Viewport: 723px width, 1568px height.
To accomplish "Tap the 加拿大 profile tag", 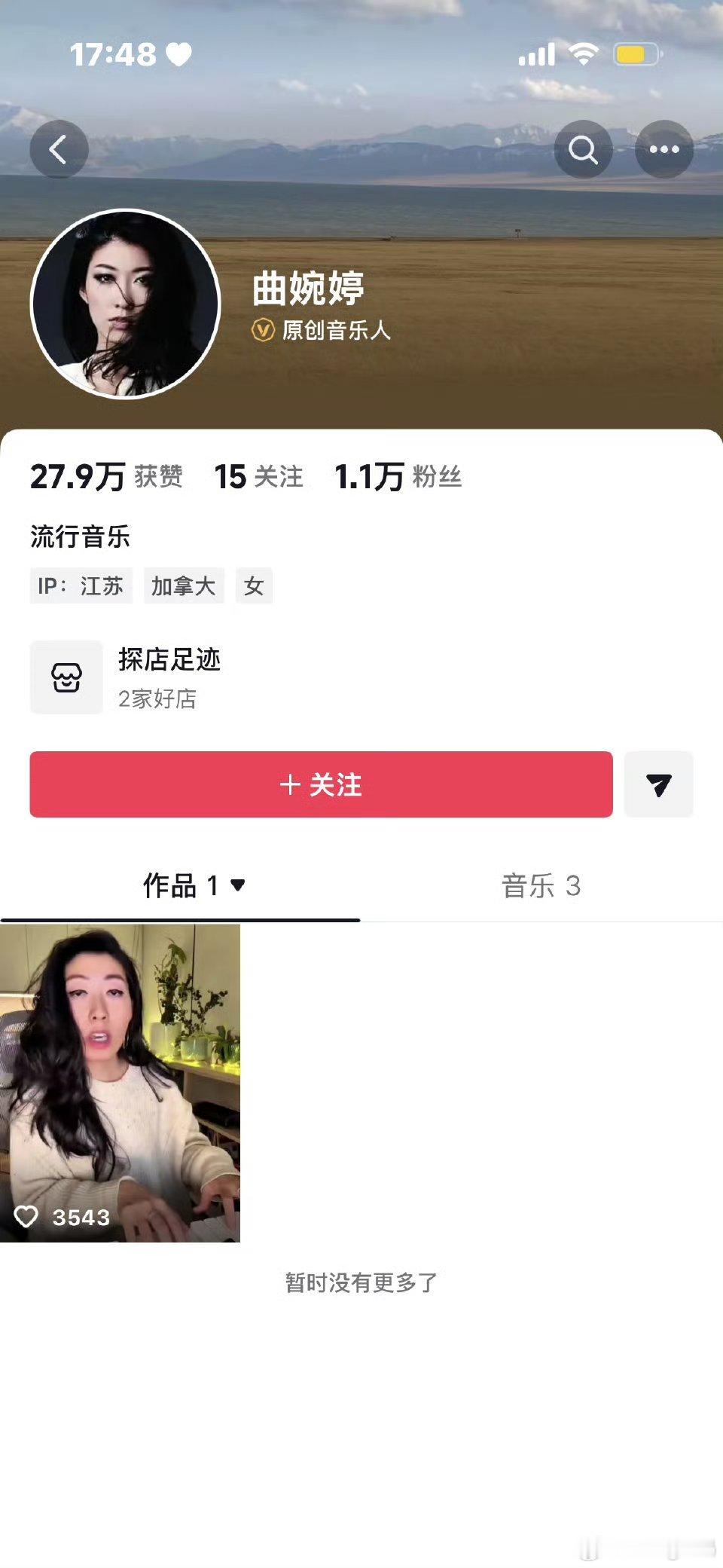I will pos(183,585).
